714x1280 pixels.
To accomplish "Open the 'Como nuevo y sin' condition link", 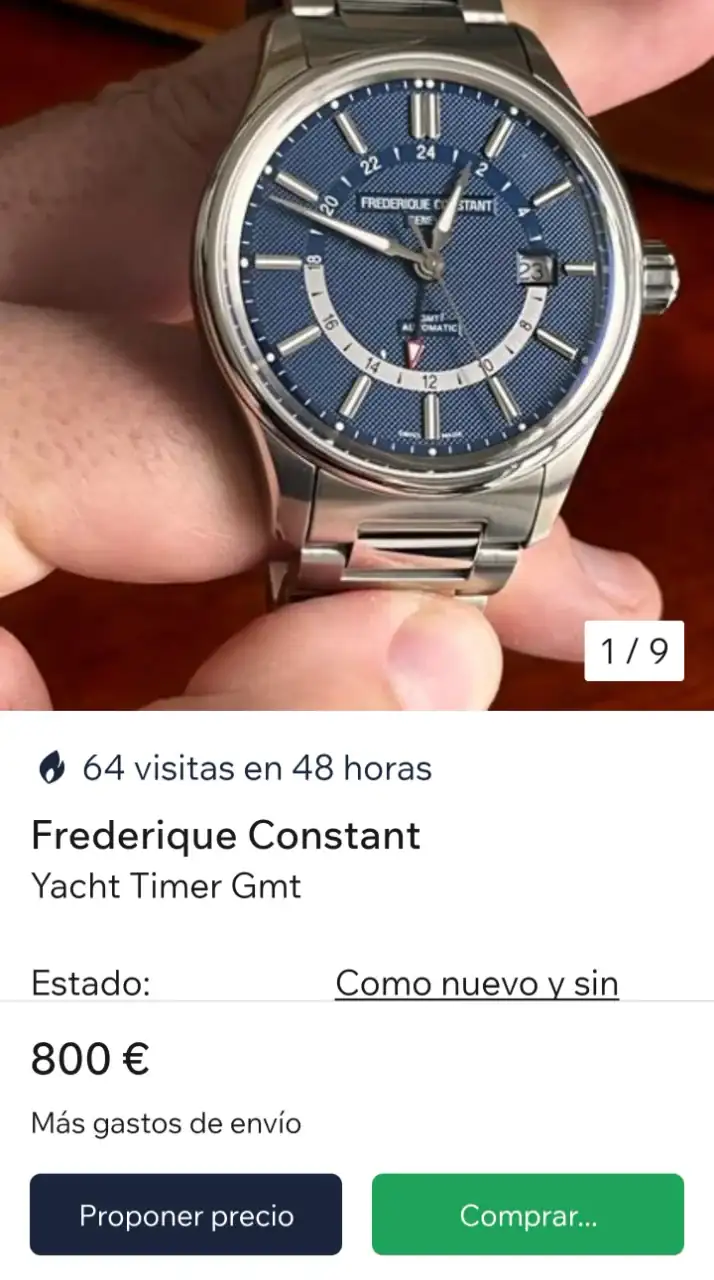I will 477,983.
